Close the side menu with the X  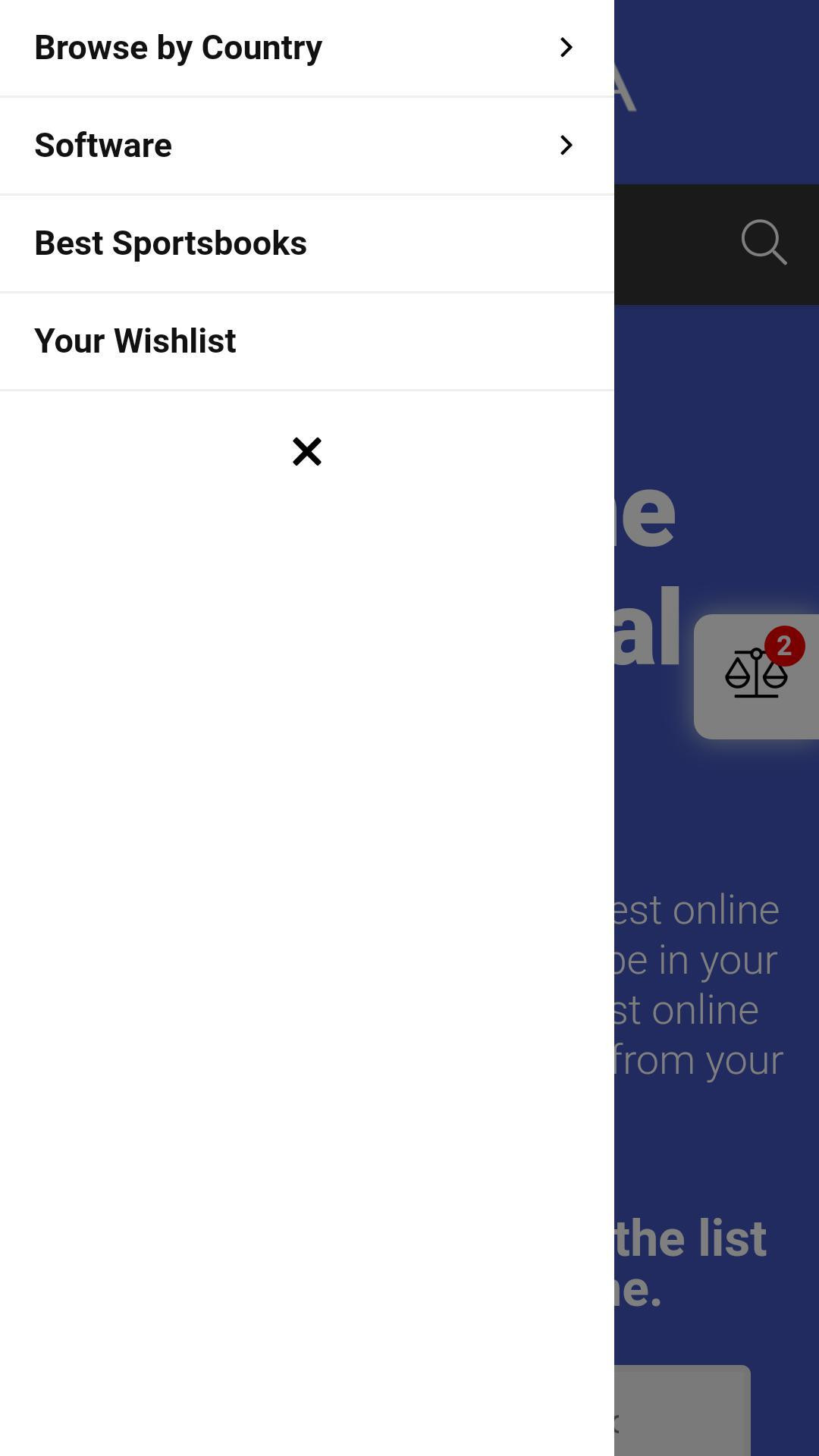tap(307, 451)
